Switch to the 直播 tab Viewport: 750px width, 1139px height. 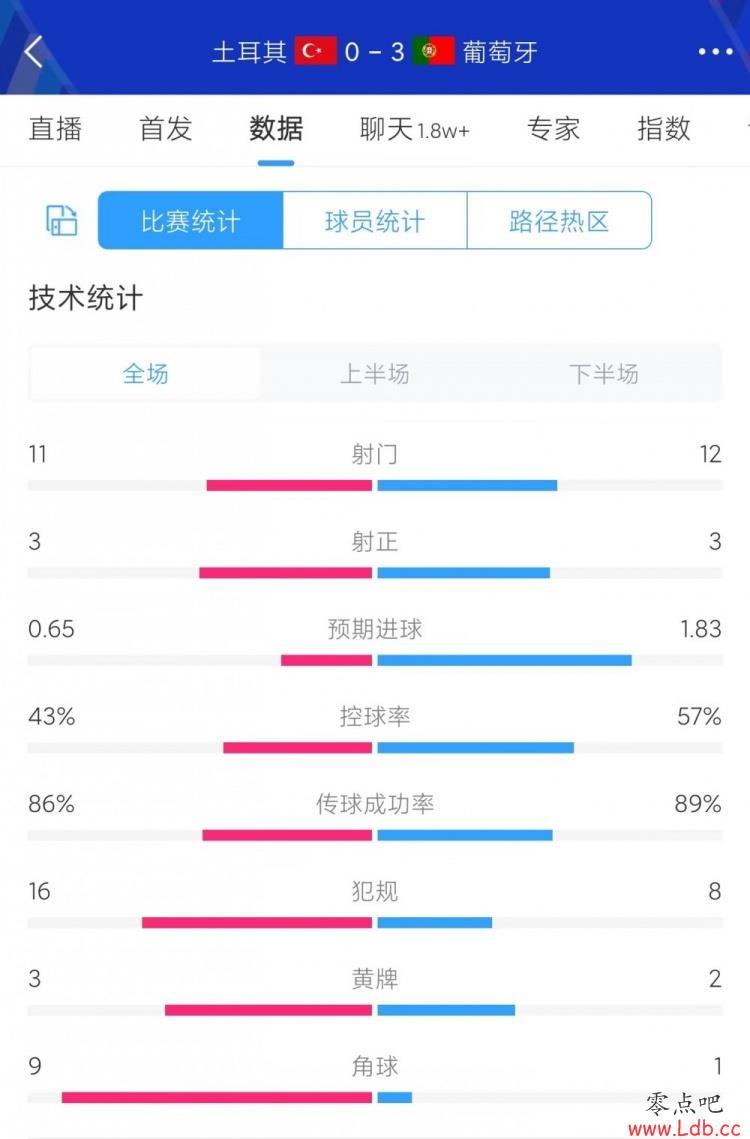click(x=55, y=129)
